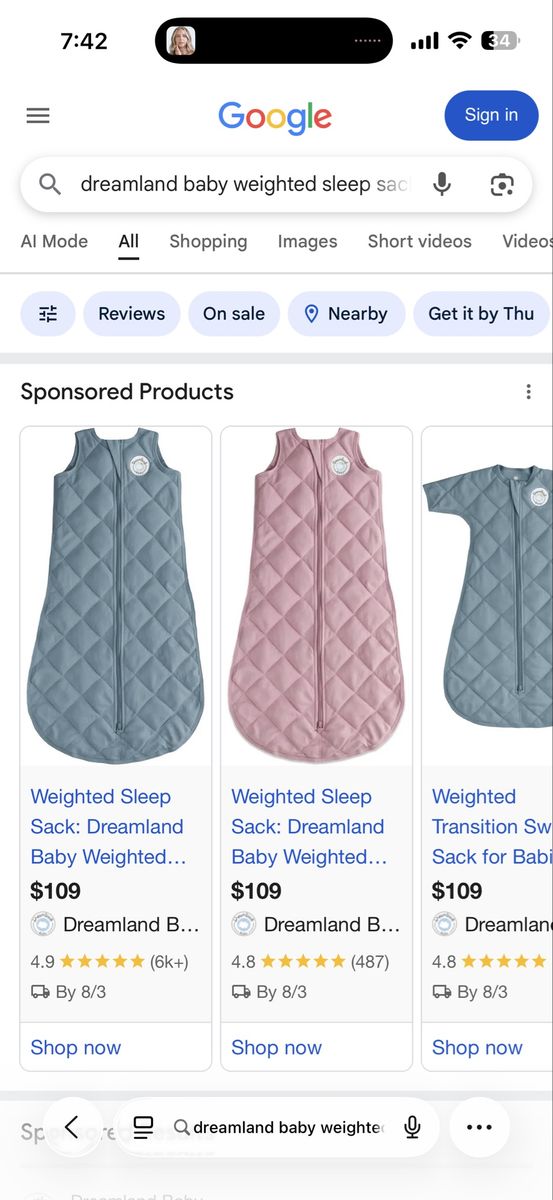553x1200 pixels.
Task: Apply the Get it by Thu filter
Action: coord(481,314)
